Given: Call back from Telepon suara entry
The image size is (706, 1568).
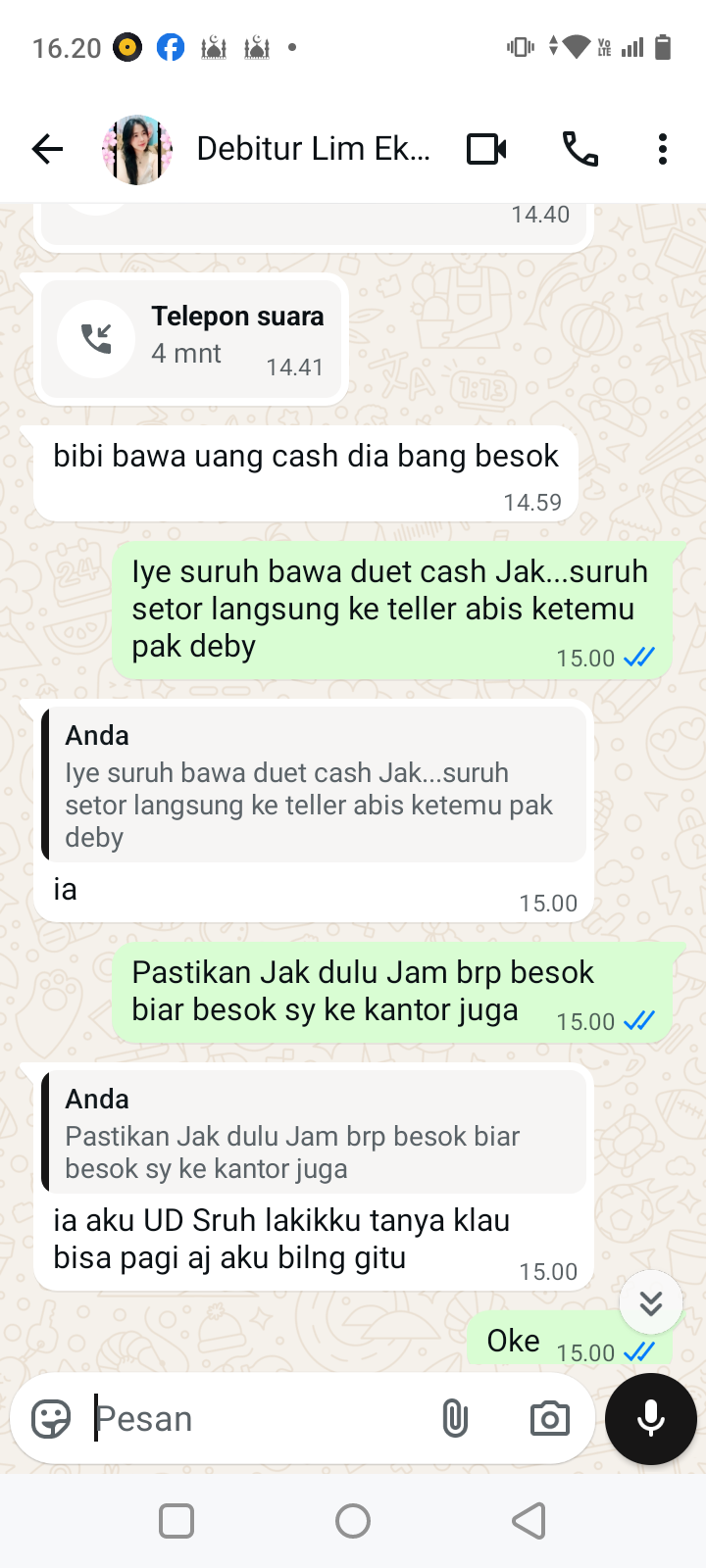Looking at the screenshot, I should tap(96, 339).
